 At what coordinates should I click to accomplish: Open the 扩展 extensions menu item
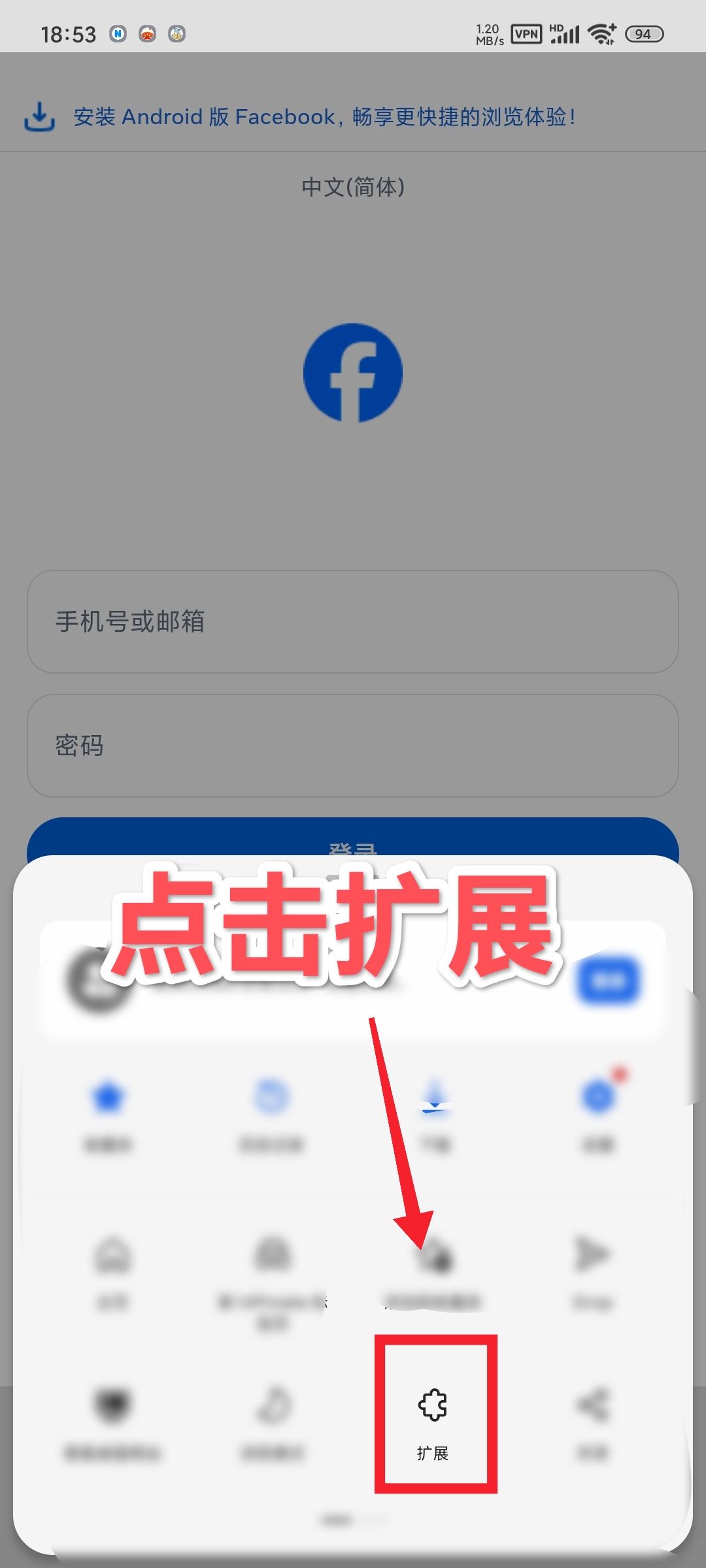pyautogui.click(x=433, y=1418)
